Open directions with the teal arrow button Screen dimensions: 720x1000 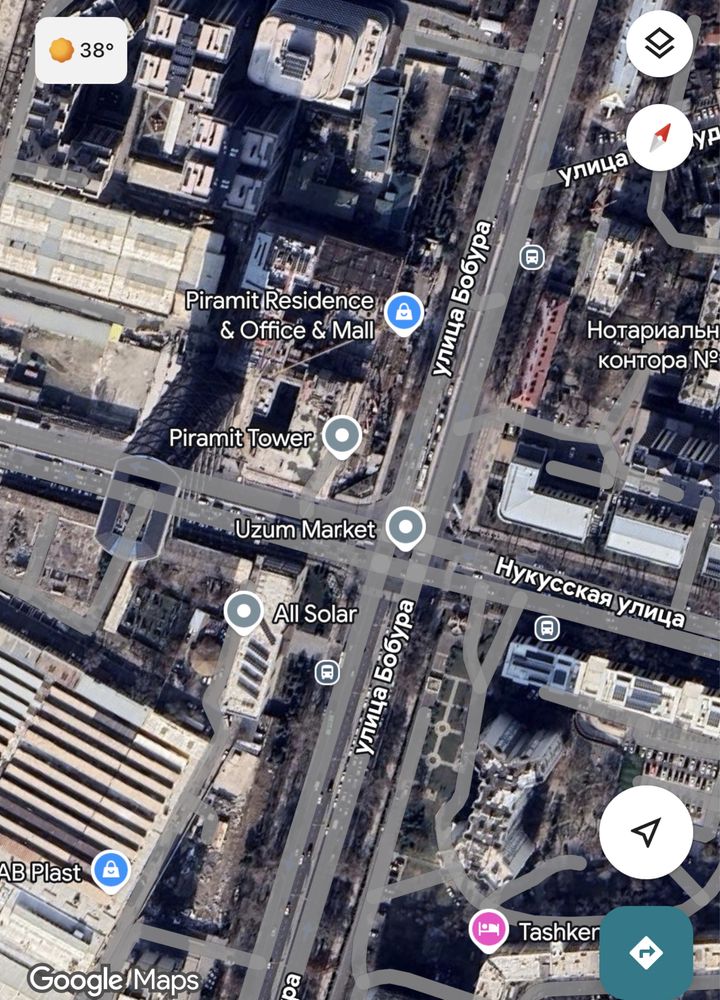pyautogui.click(x=646, y=952)
